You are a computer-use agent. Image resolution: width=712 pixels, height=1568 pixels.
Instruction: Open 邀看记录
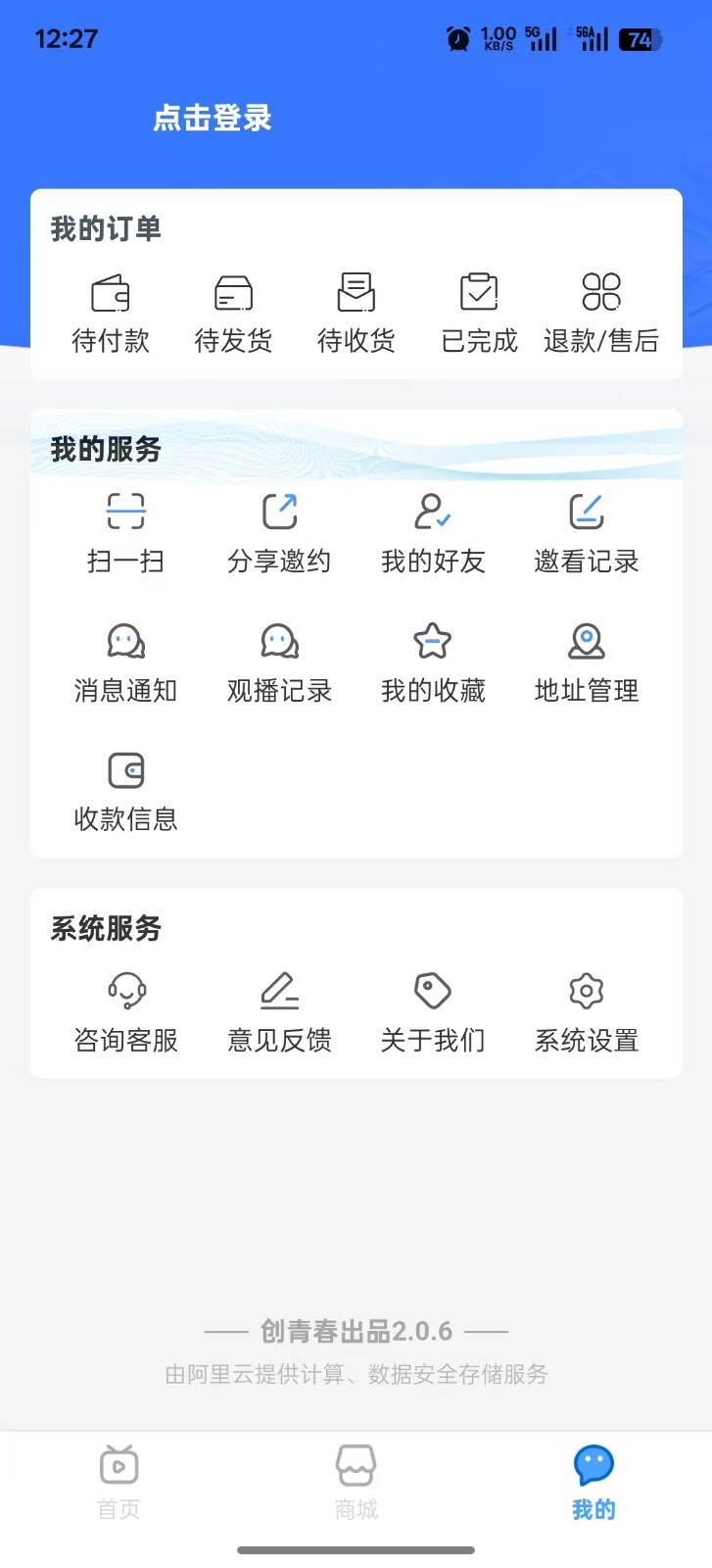pos(587,532)
